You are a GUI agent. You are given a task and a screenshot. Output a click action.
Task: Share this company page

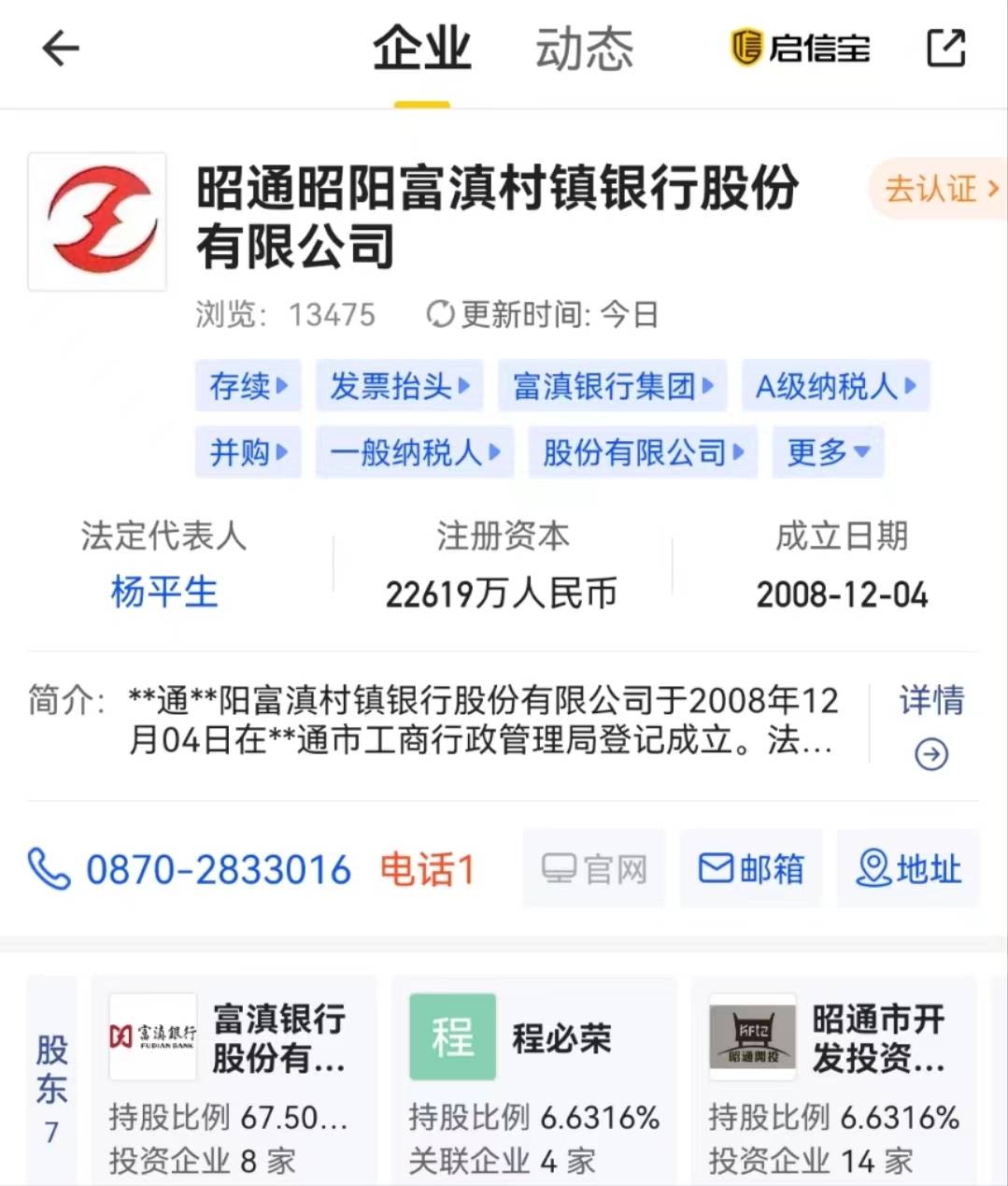pos(945,49)
